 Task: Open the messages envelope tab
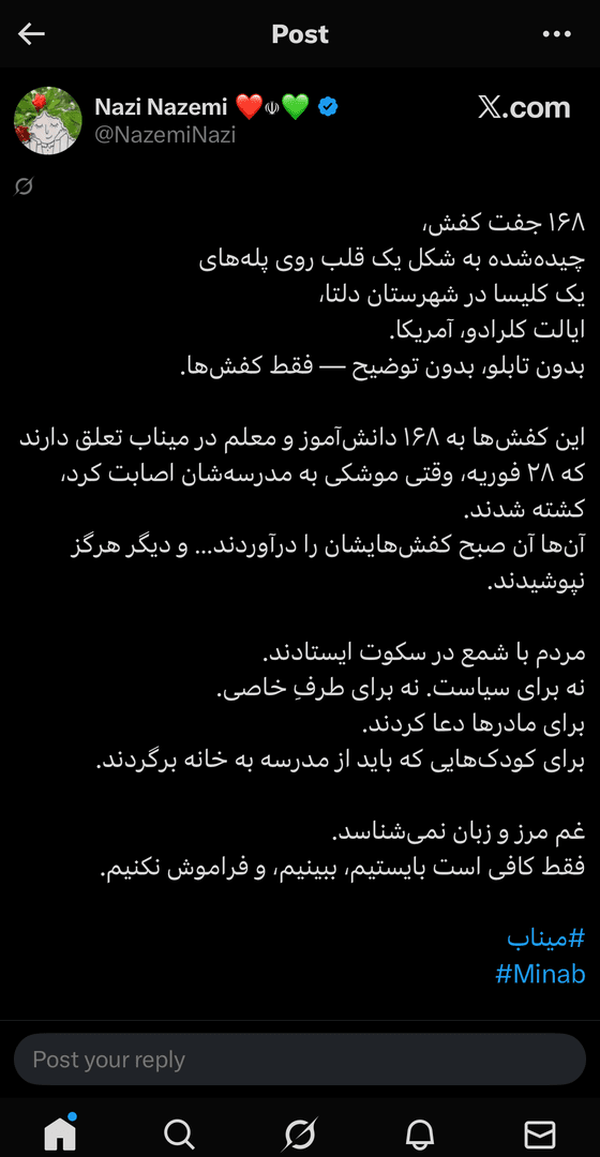click(x=540, y=1133)
